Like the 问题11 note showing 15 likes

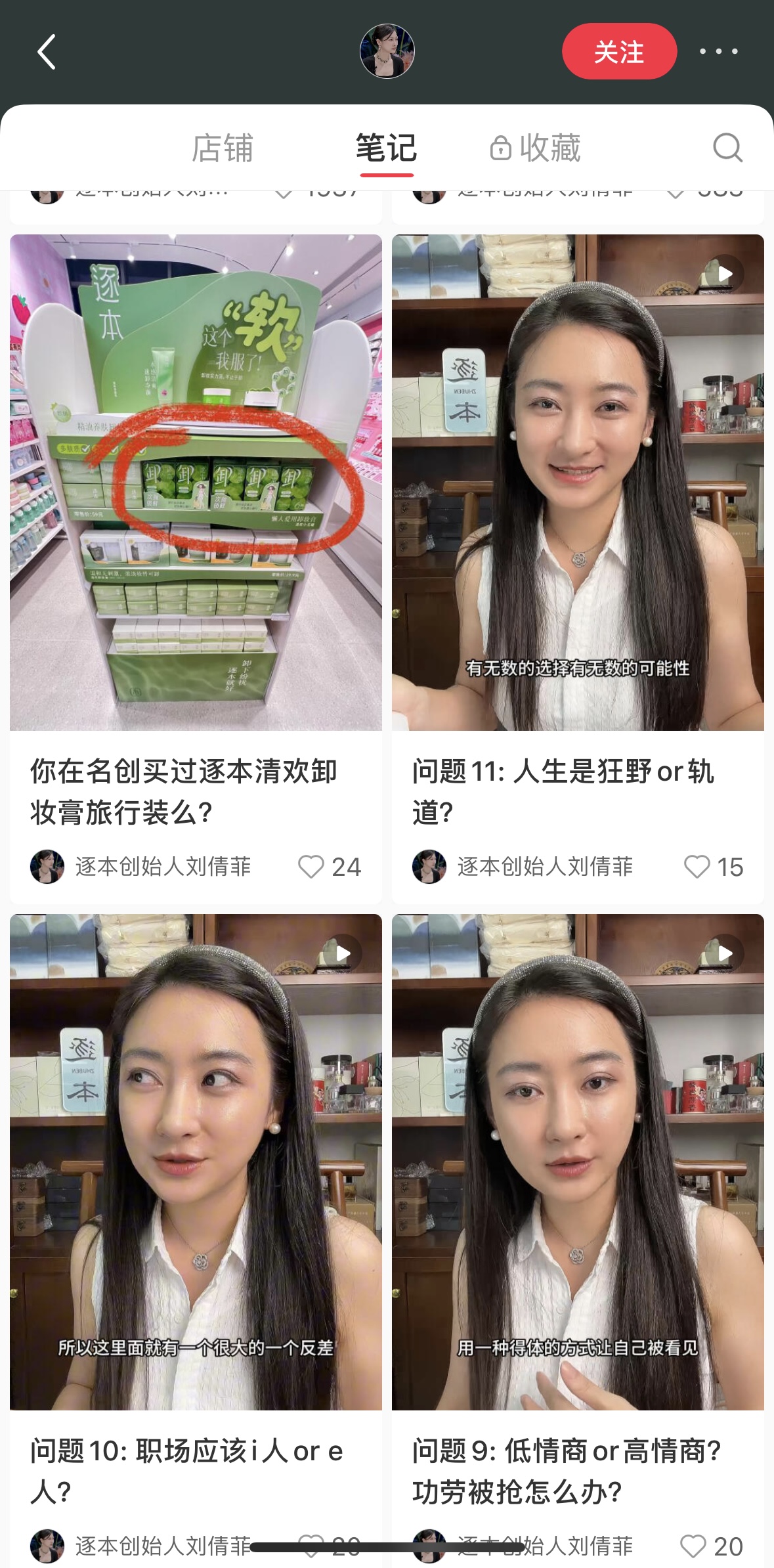pos(697,867)
